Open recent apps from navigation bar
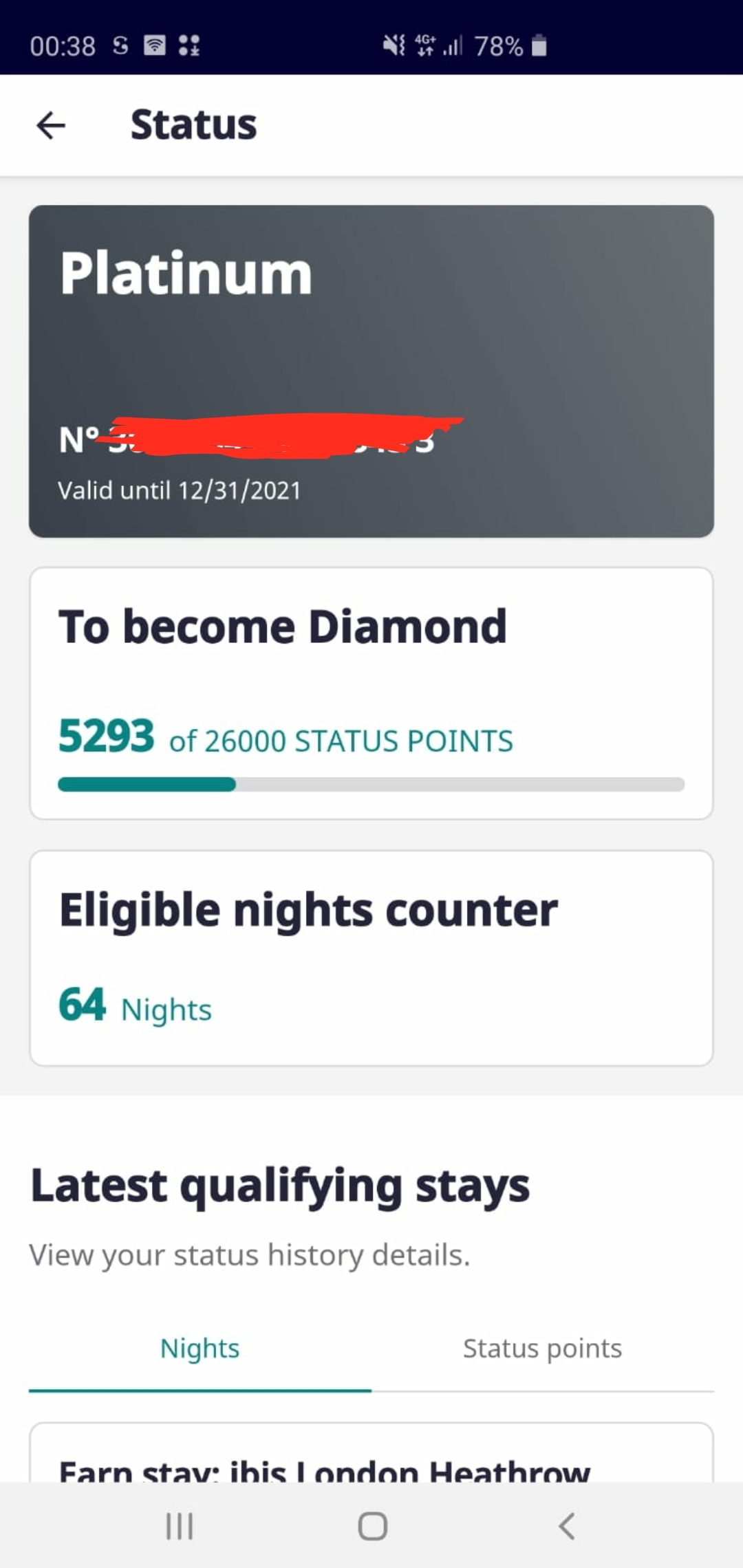The image size is (743, 1568). (x=180, y=1526)
